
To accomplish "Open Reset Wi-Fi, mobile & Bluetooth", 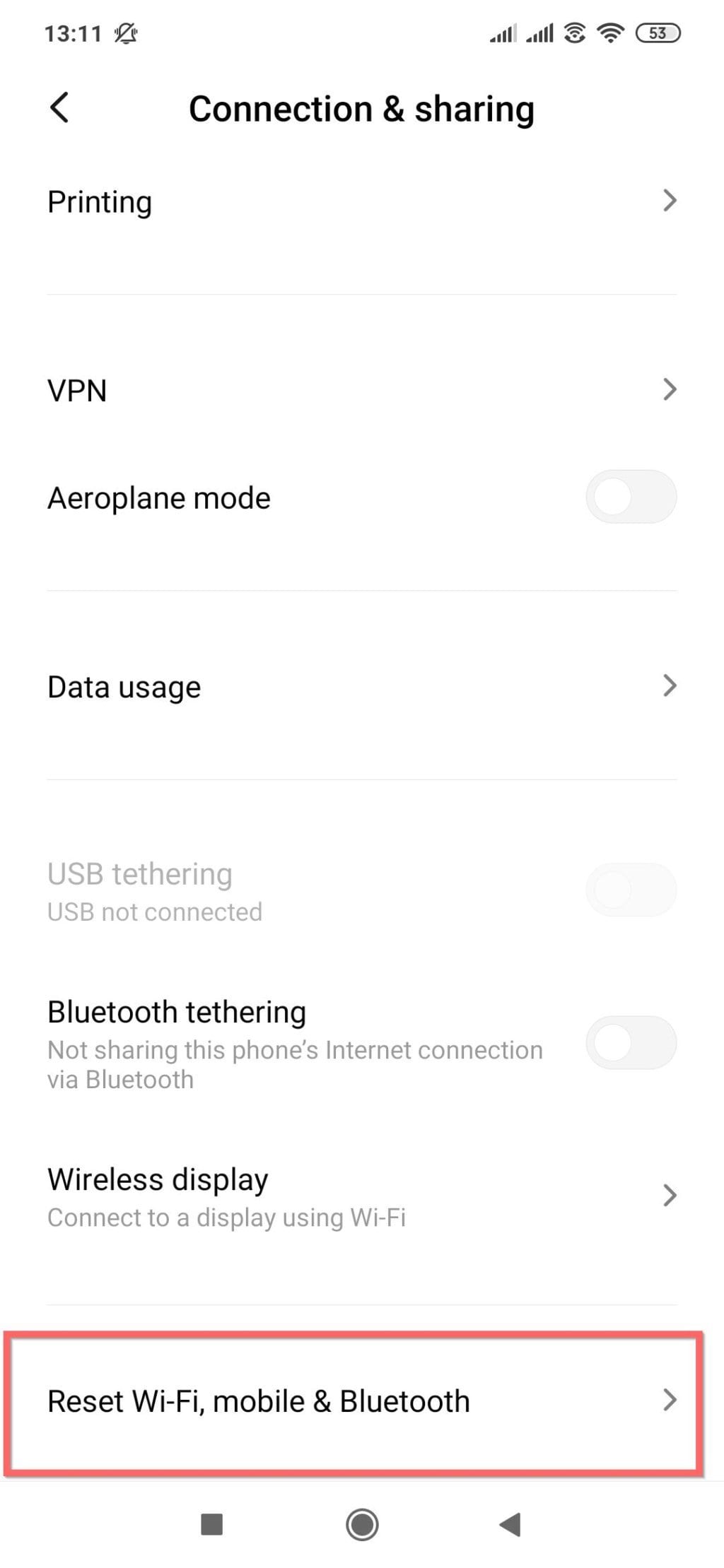I will pos(259,1400).
